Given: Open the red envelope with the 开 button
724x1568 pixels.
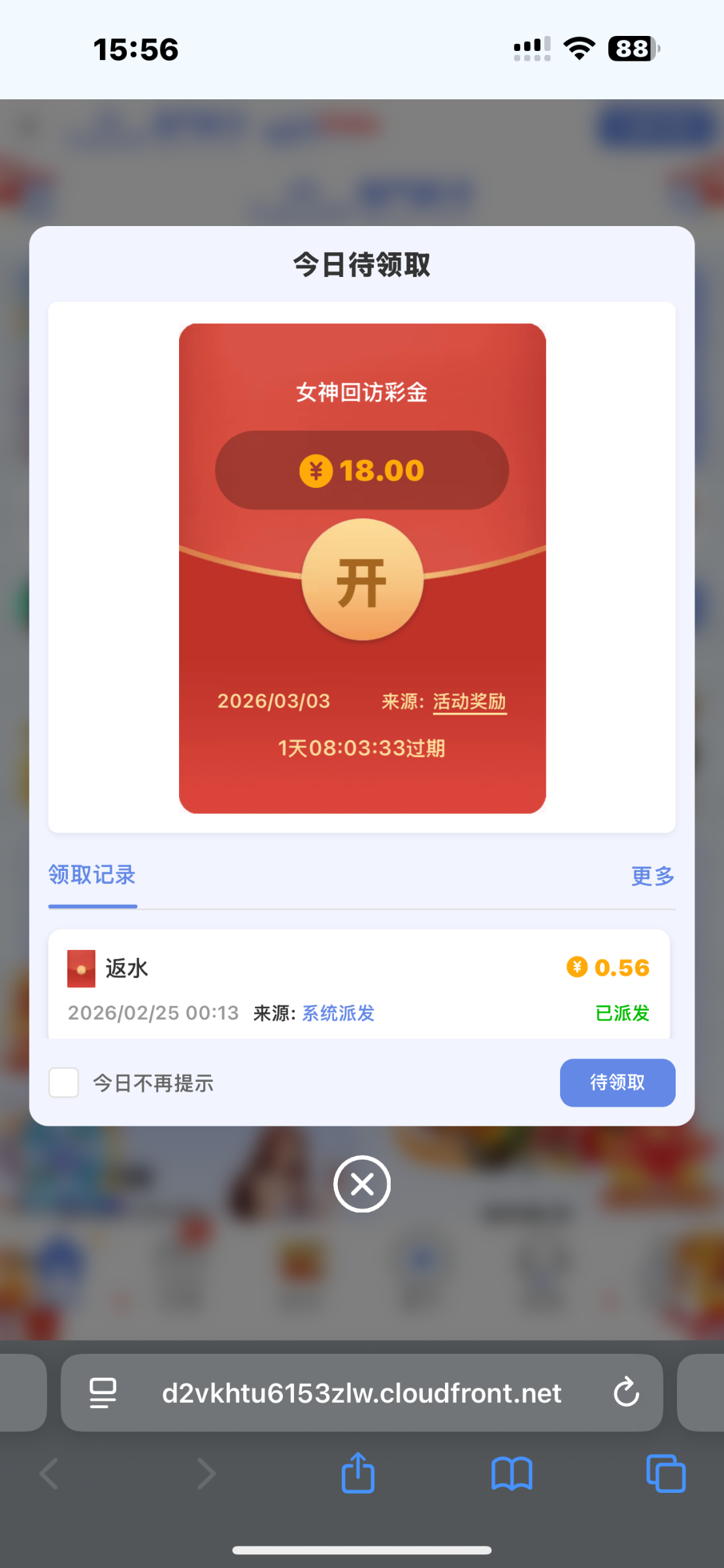Looking at the screenshot, I should 362,580.
